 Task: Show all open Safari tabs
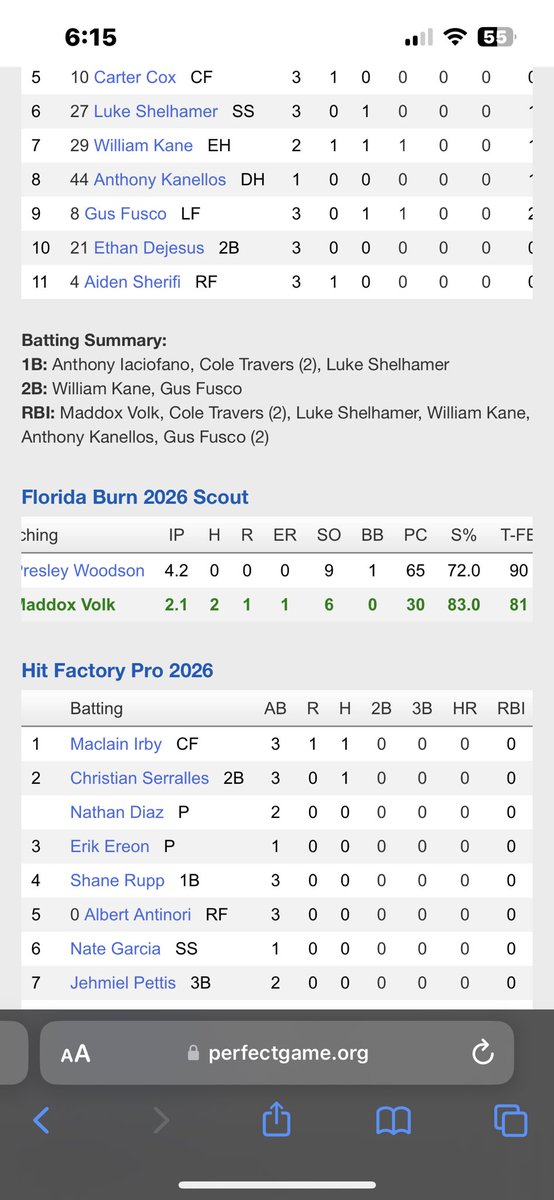tap(510, 1120)
